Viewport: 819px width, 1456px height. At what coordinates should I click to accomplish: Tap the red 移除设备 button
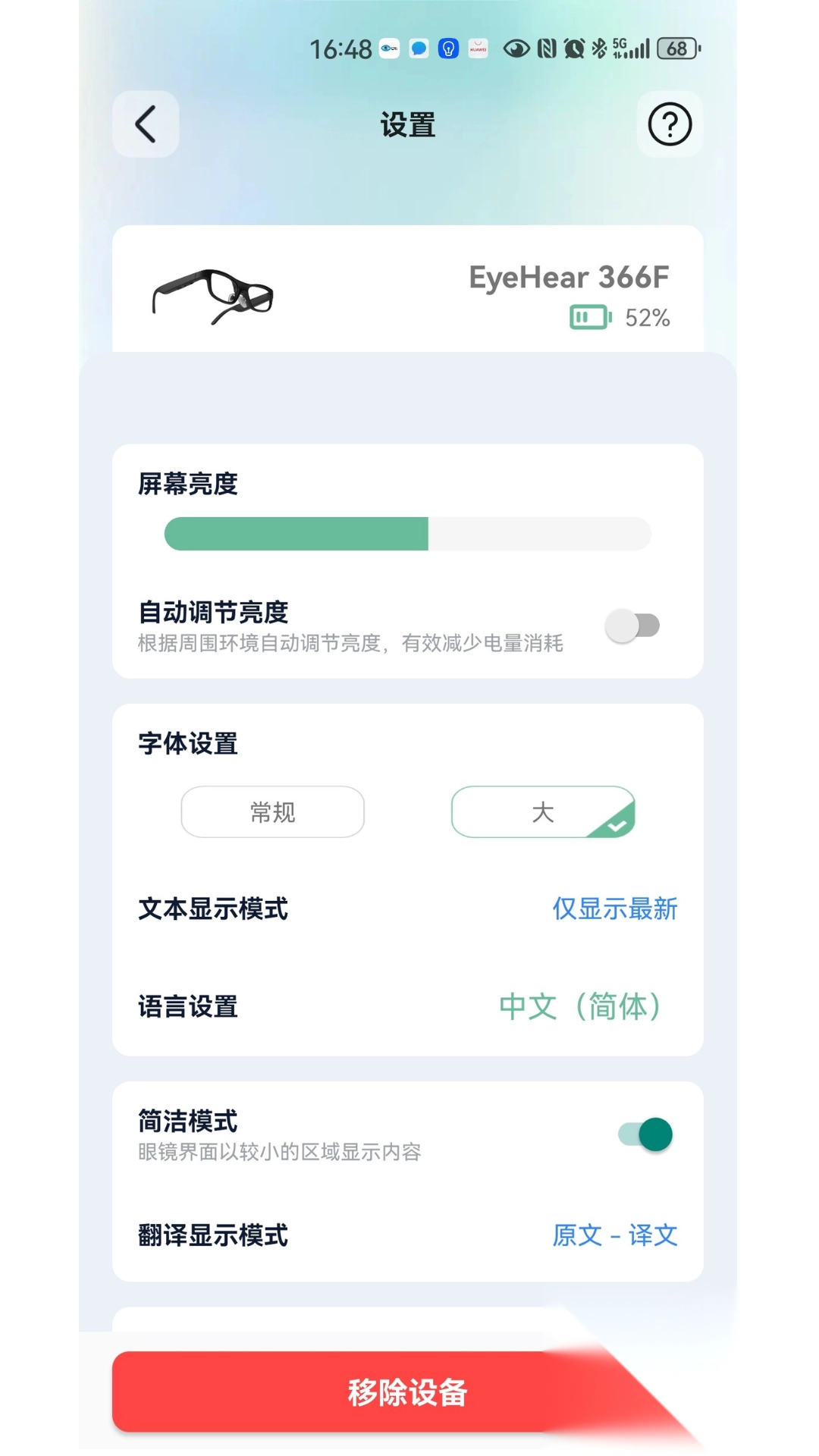pyautogui.click(x=407, y=1392)
